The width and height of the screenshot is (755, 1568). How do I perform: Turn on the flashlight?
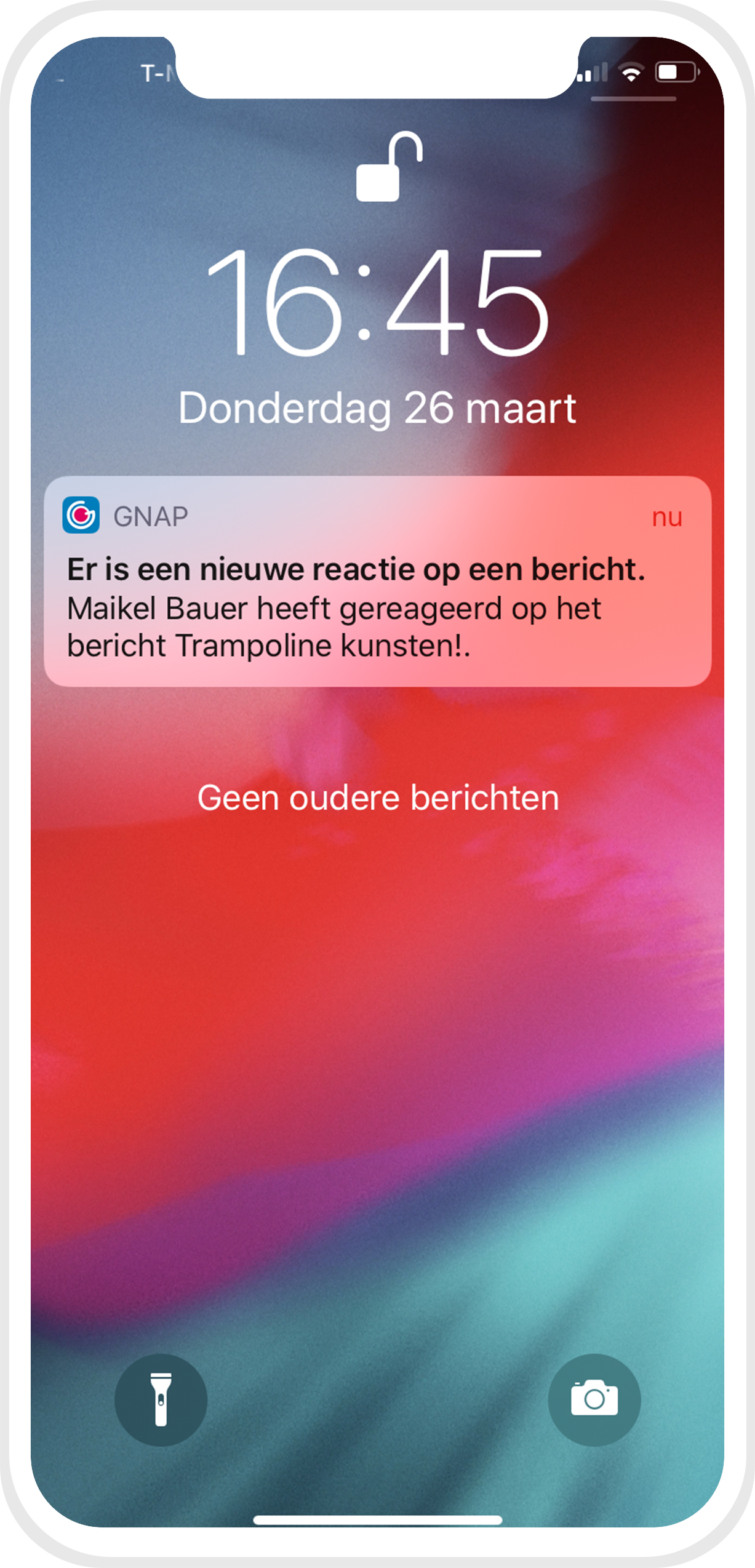(161, 1399)
